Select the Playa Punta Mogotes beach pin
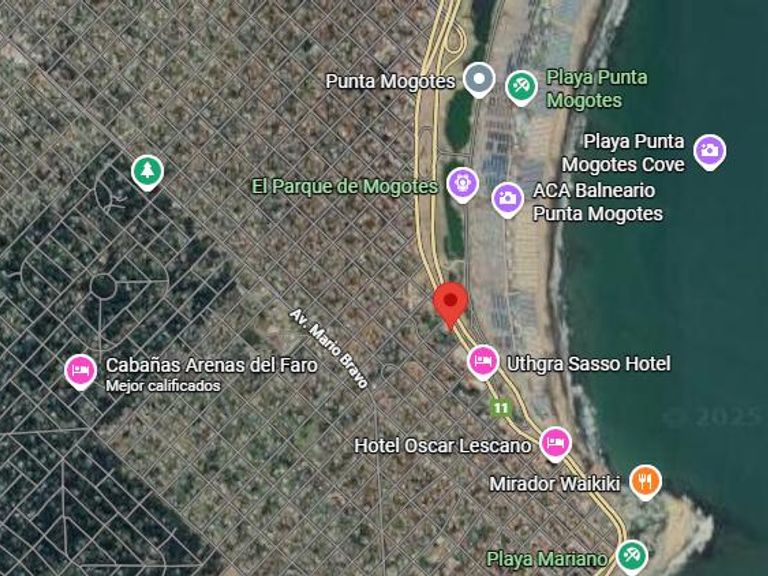This screenshot has height=576, width=768. tap(520, 85)
